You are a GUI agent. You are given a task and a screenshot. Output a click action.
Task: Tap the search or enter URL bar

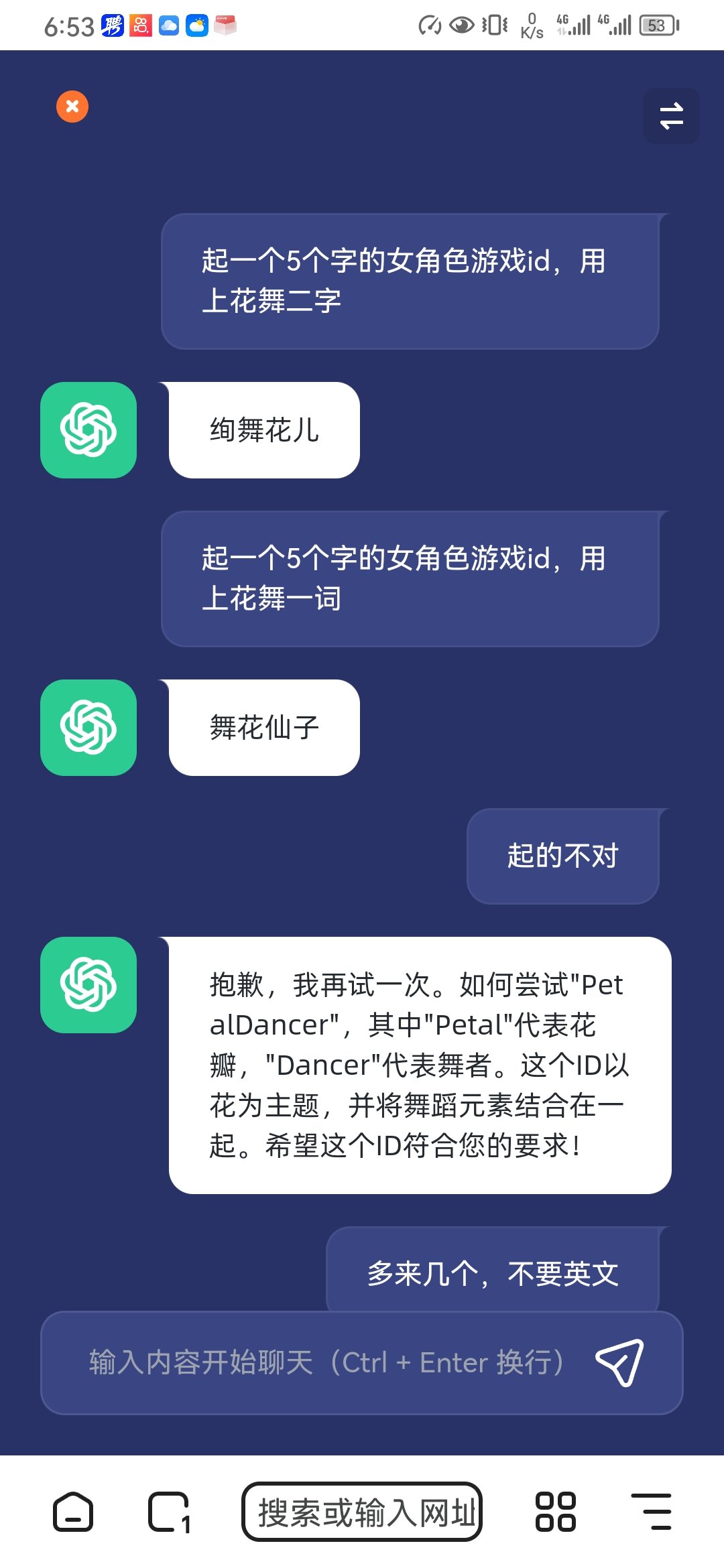(x=362, y=1512)
